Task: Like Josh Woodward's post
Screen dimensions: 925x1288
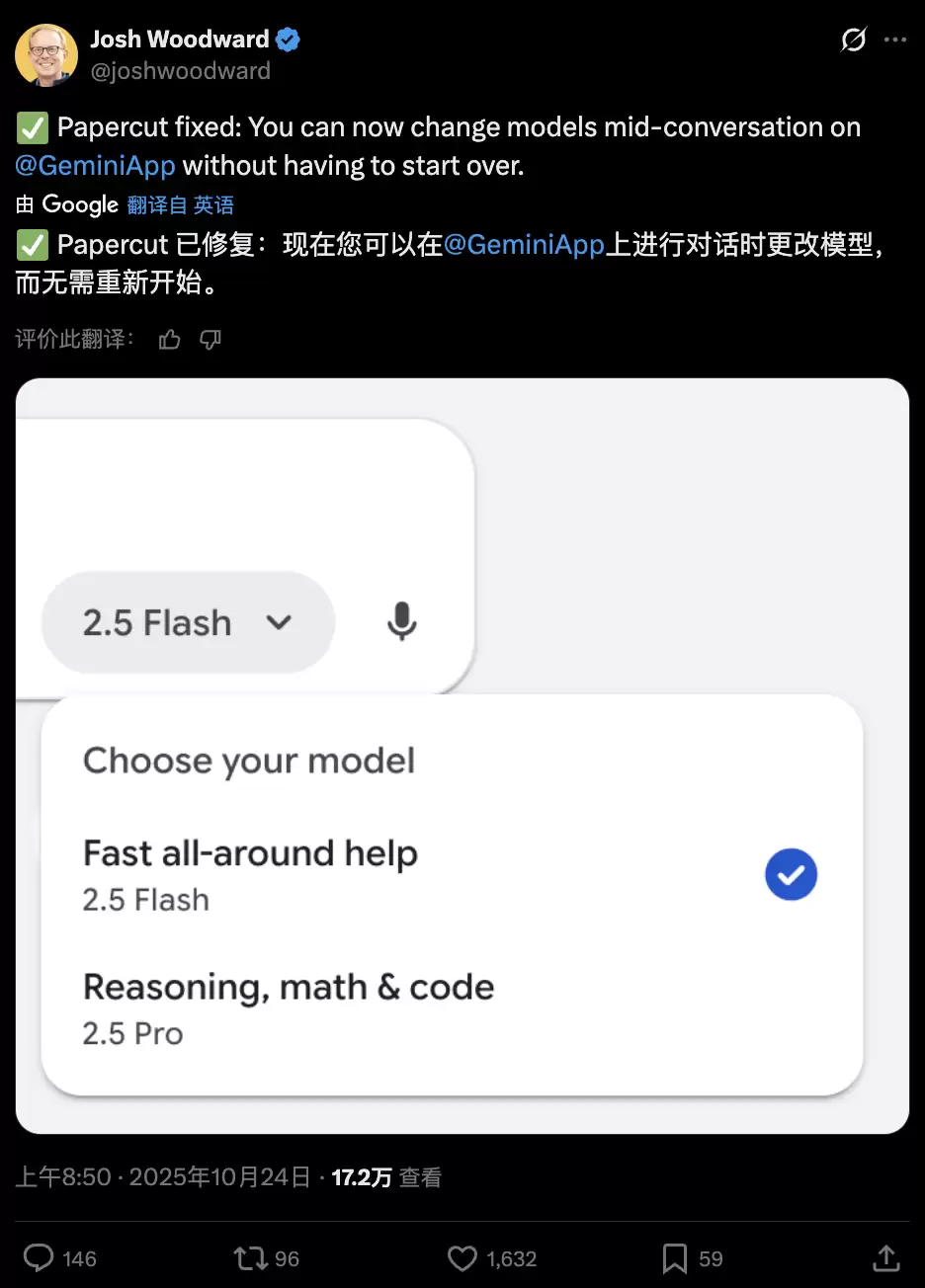Action: pyautogui.click(x=462, y=1257)
